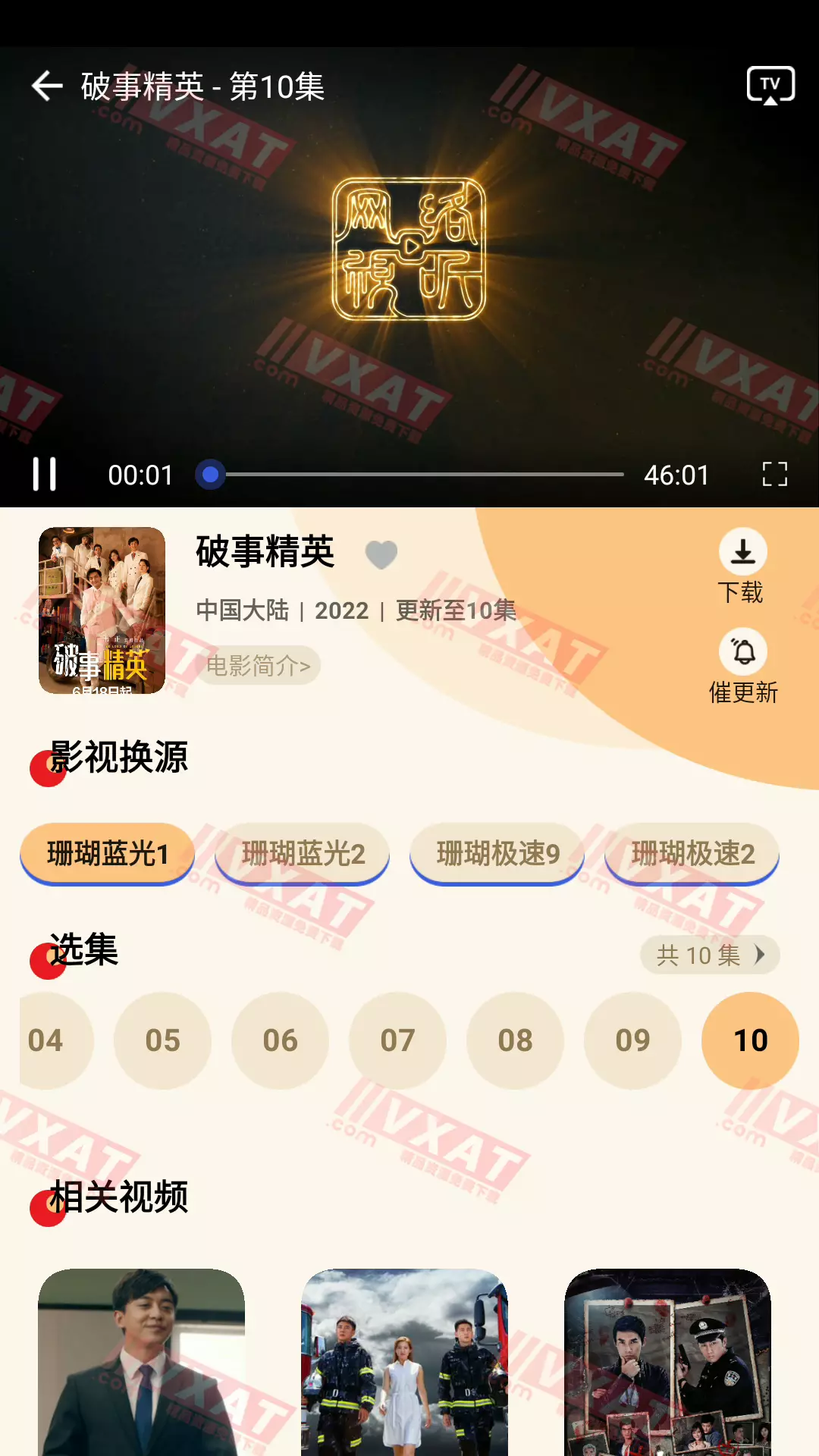Image resolution: width=819 pixels, height=1456 pixels.
Task: Switch source to 珊瑚蓝光2
Action: pyautogui.click(x=303, y=854)
